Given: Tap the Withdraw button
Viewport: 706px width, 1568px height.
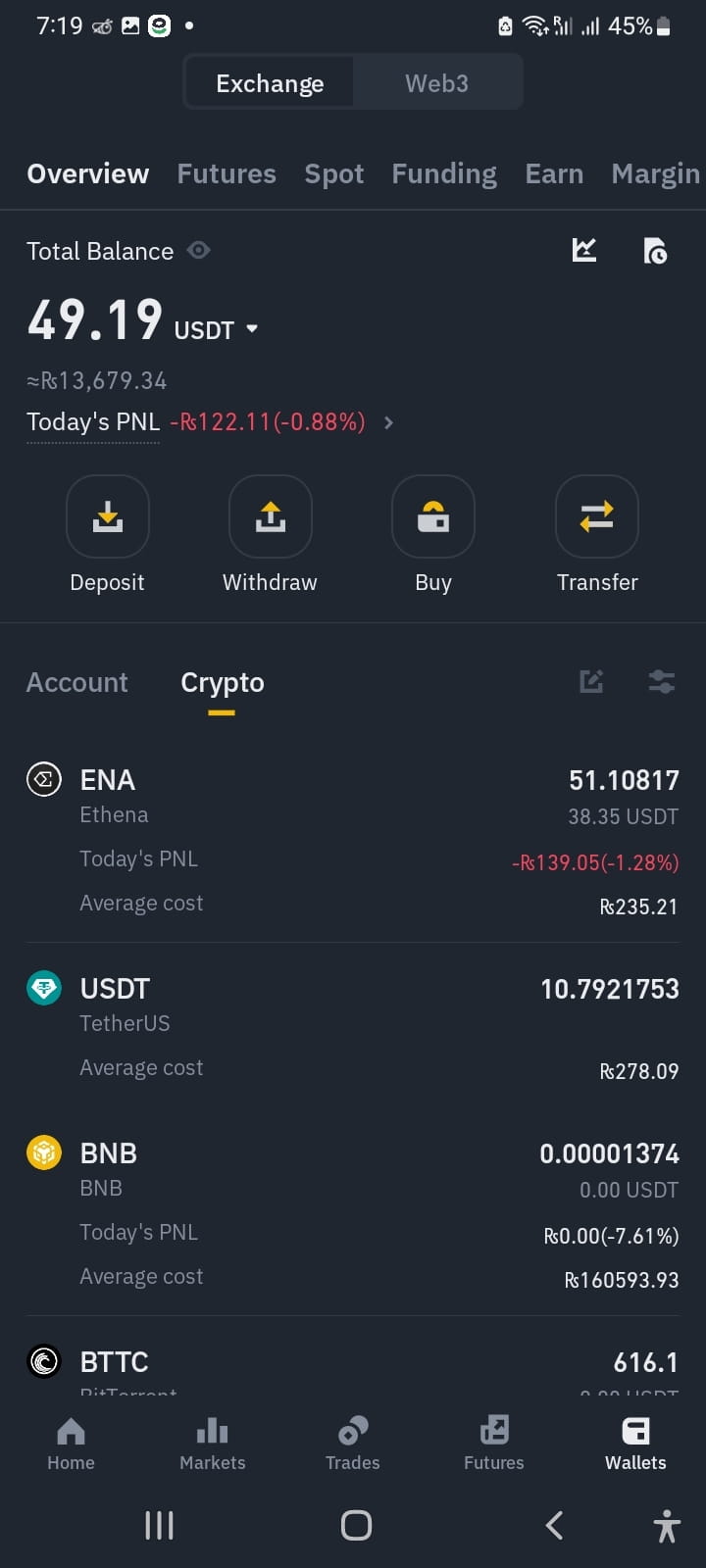Looking at the screenshot, I should pyautogui.click(x=271, y=535).
